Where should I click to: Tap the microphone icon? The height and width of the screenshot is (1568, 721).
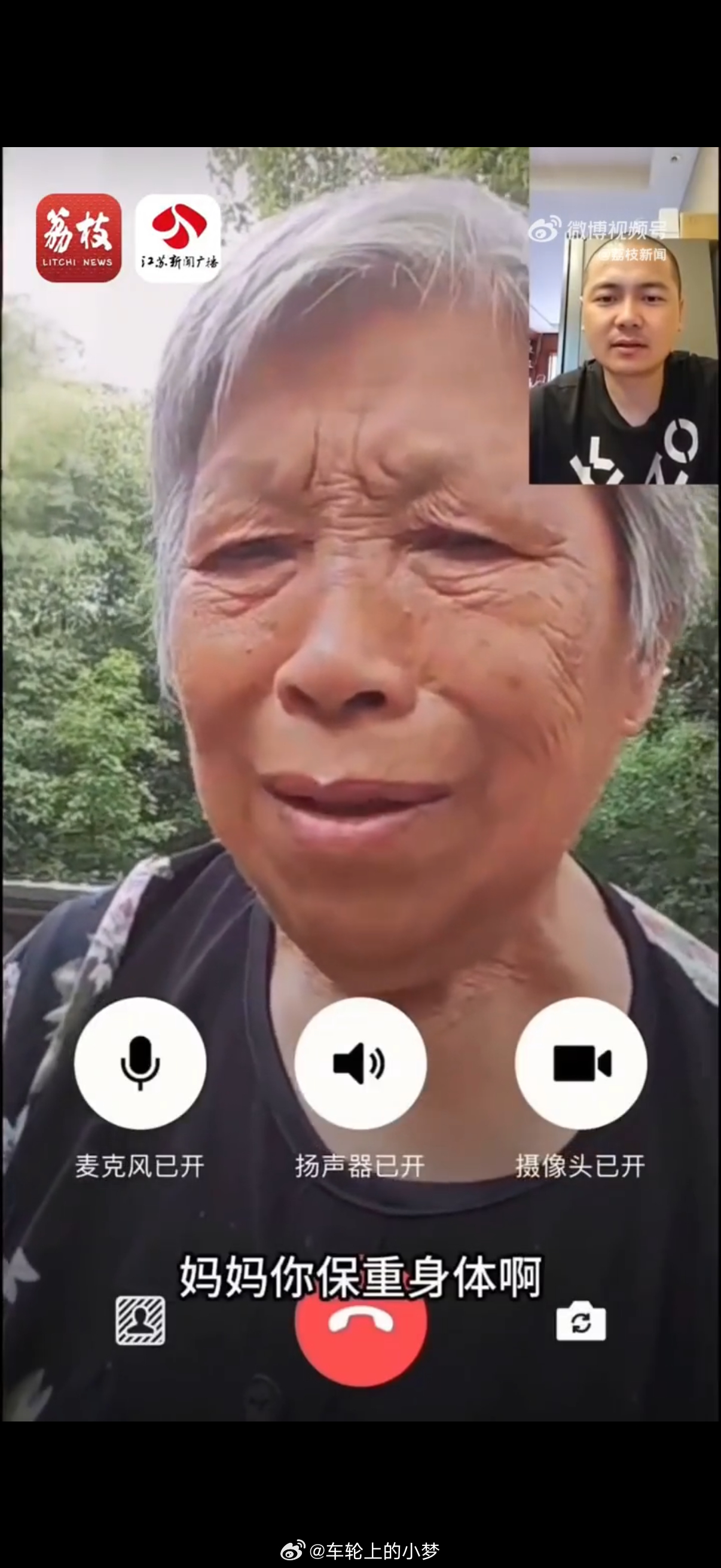coord(141,1062)
